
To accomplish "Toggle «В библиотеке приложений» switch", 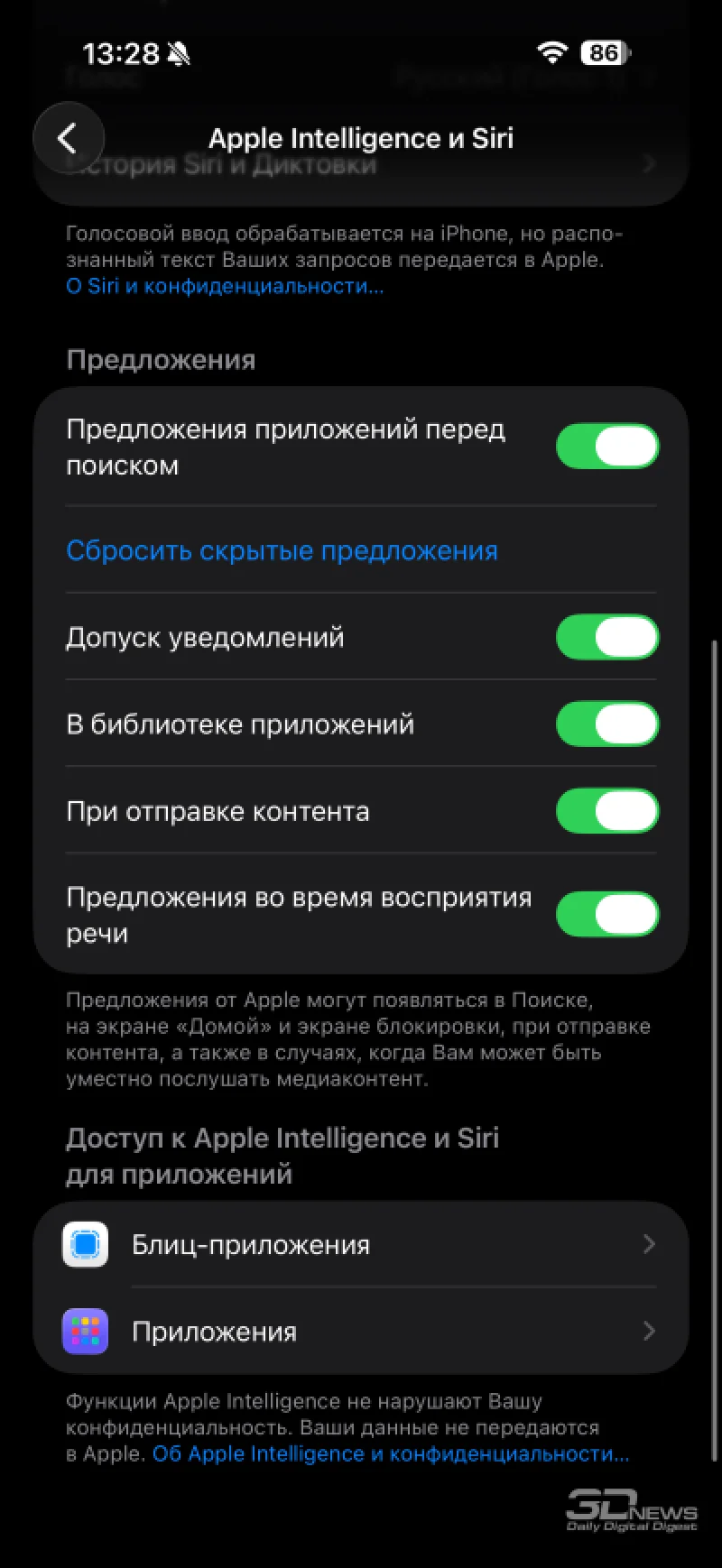I will [606, 724].
